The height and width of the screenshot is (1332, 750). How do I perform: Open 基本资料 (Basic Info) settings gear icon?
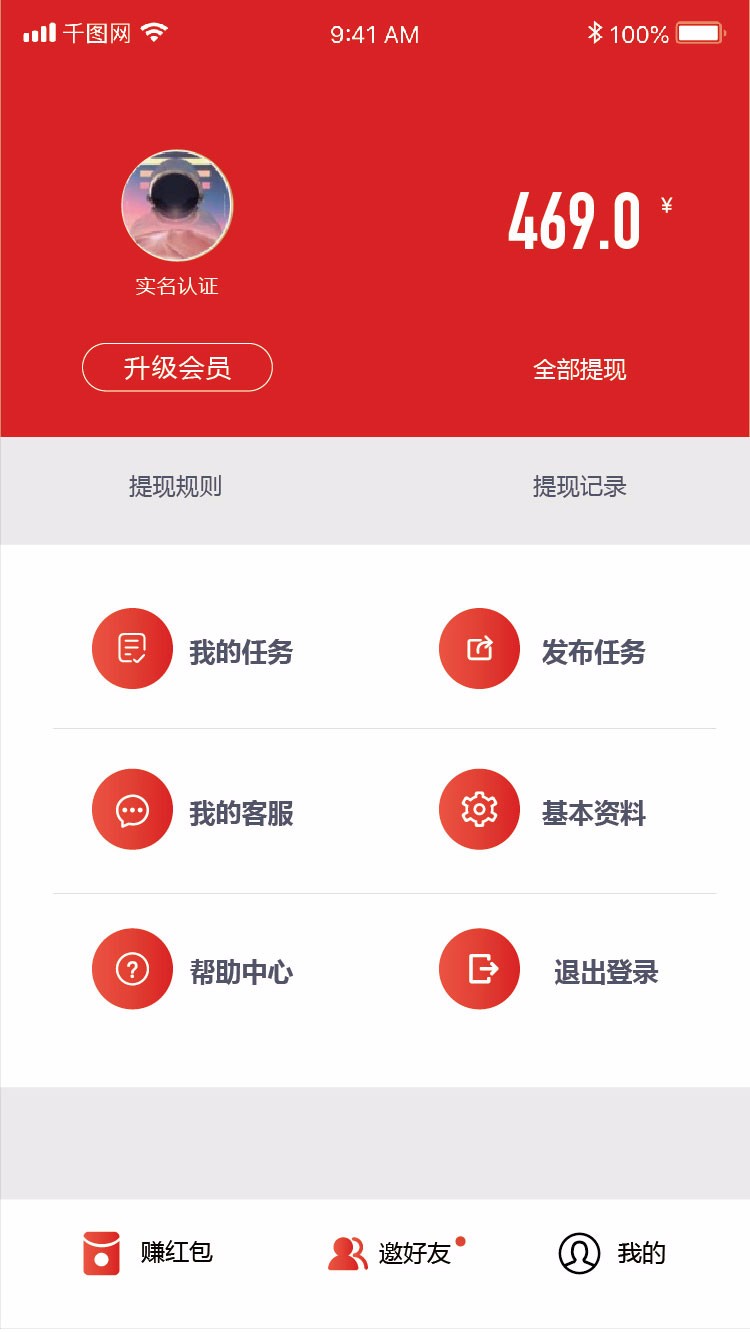478,809
